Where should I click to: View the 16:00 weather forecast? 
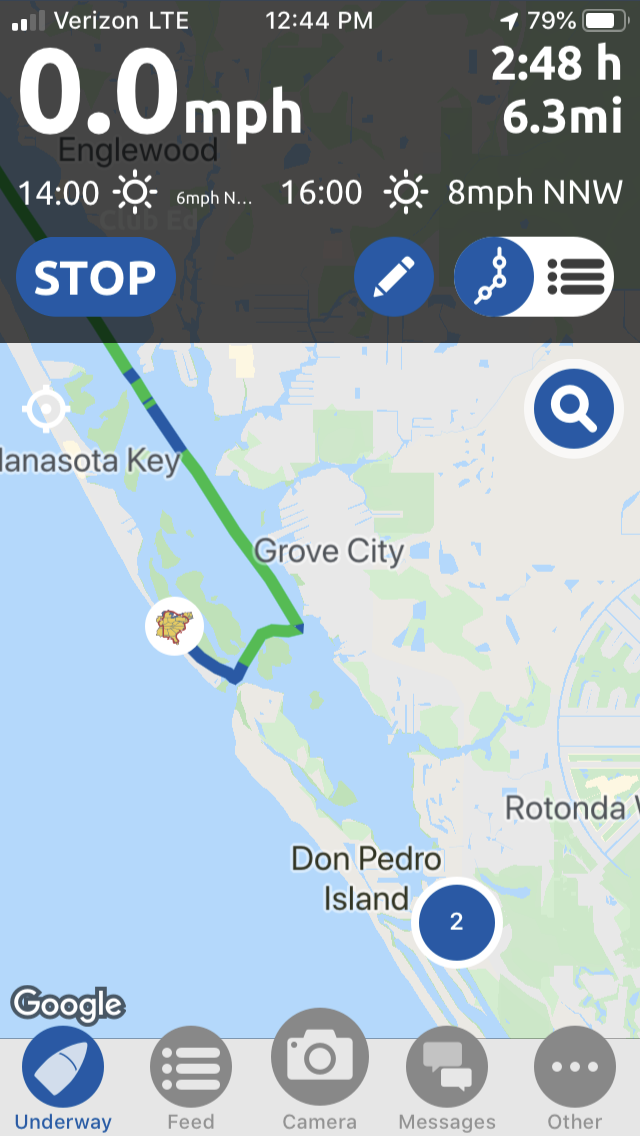(x=452, y=193)
